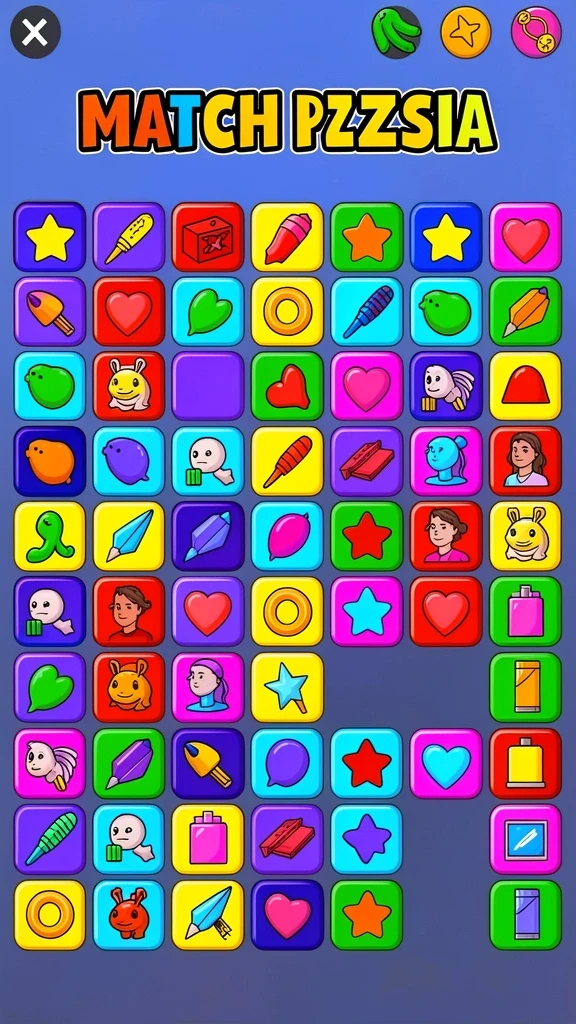Open the orange star coin icon
Viewport: 576px width, 1024px height.
tap(466, 32)
